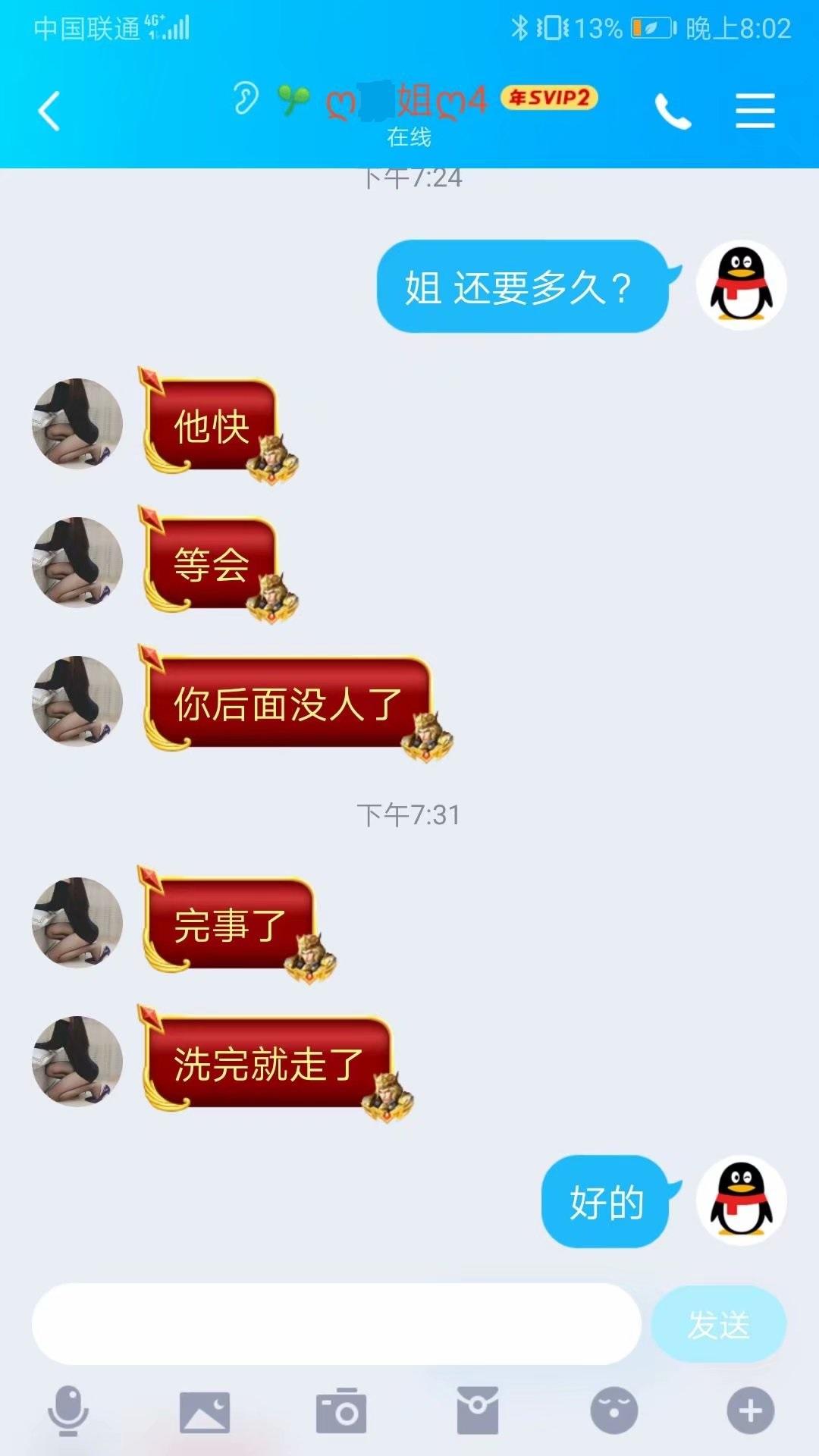Tap the contact's profile avatar thumbnail
This screenshot has height=1456, width=819.
tap(76, 422)
